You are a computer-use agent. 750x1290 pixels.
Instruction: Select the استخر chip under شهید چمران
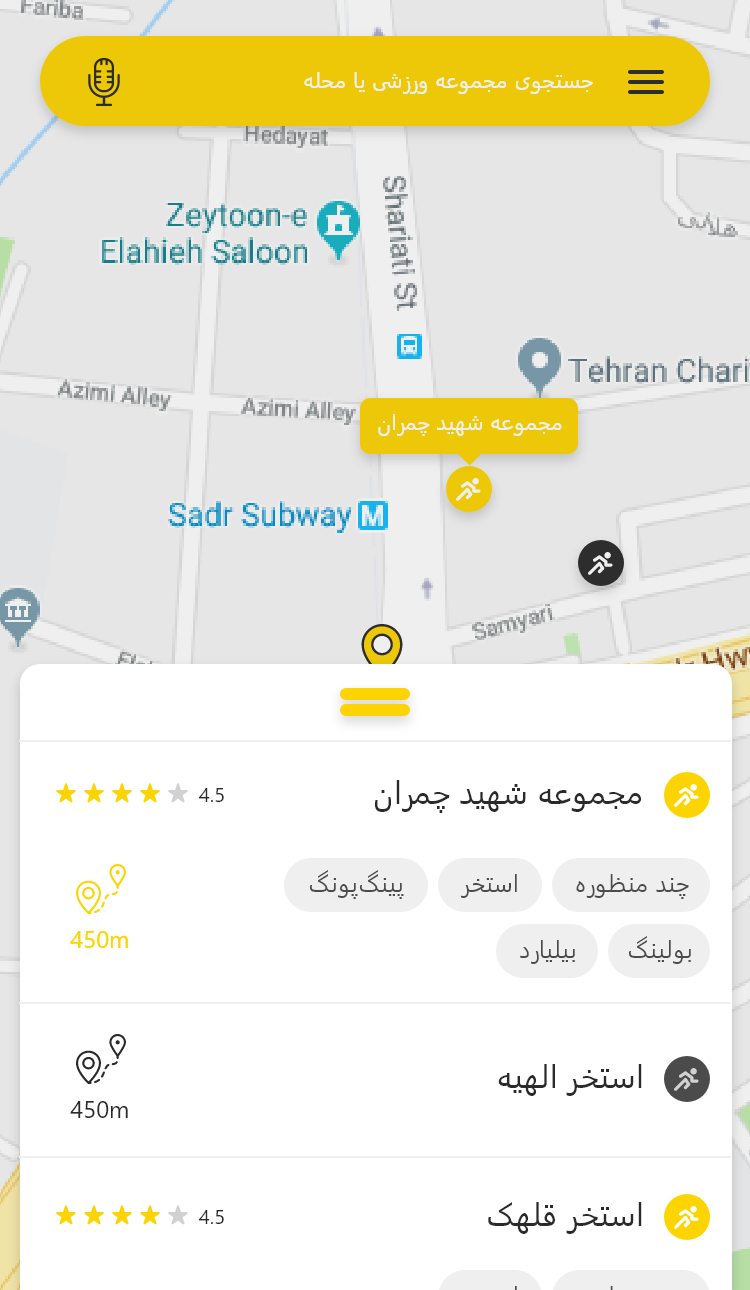pyautogui.click(x=490, y=885)
